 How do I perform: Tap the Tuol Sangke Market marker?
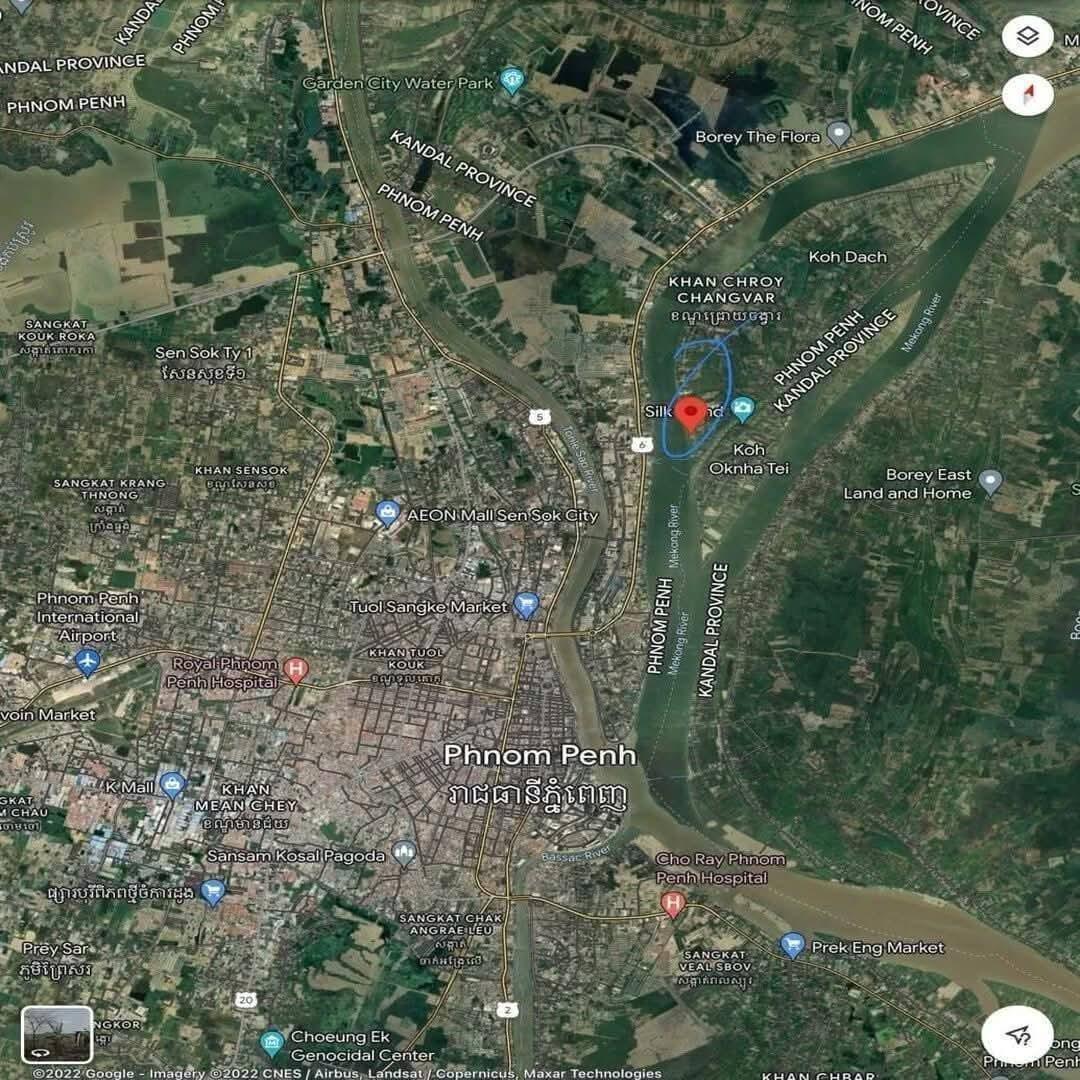(x=526, y=605)
